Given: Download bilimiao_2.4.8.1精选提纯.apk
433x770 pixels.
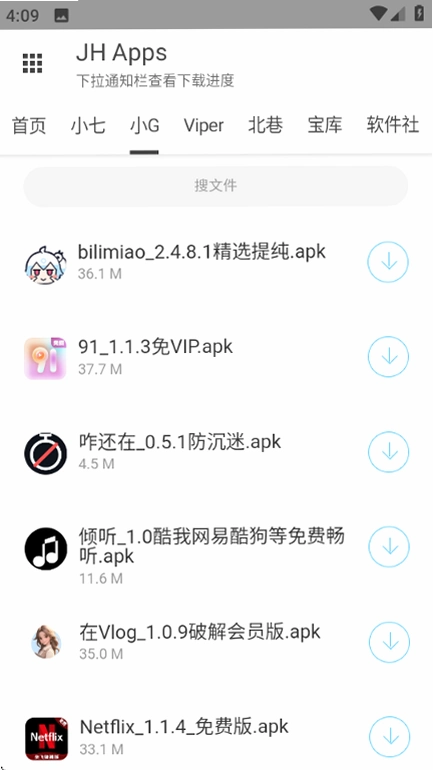Looking at the screenshot, I should click(388, 262).
